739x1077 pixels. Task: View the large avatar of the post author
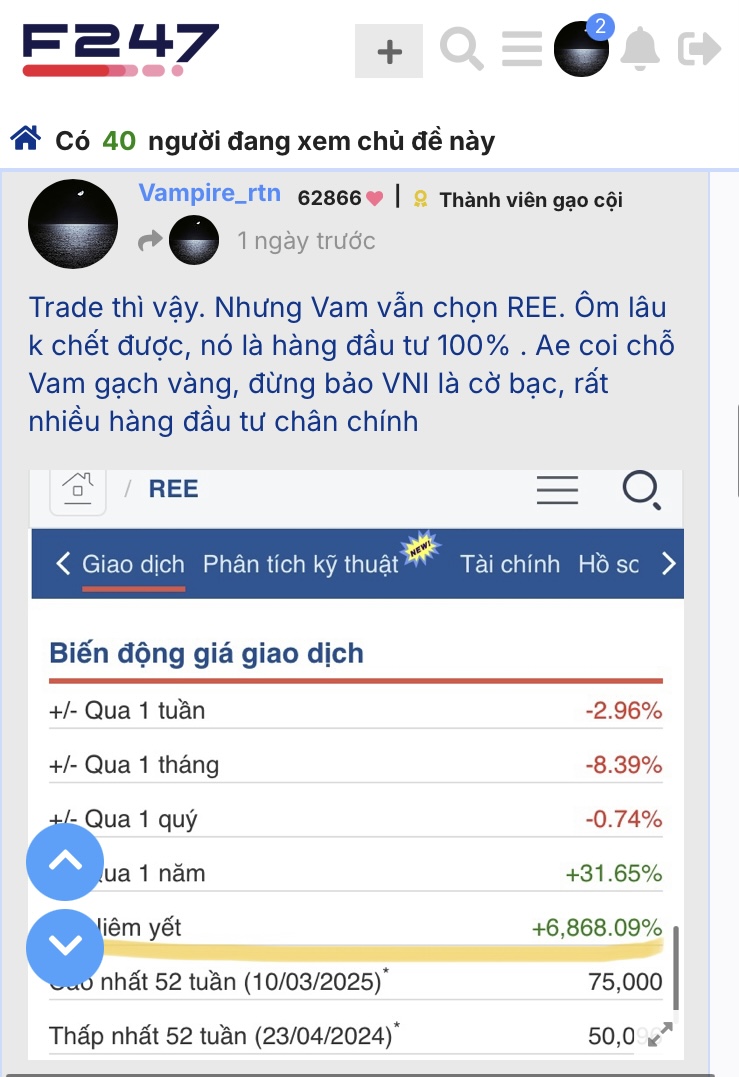74,224
